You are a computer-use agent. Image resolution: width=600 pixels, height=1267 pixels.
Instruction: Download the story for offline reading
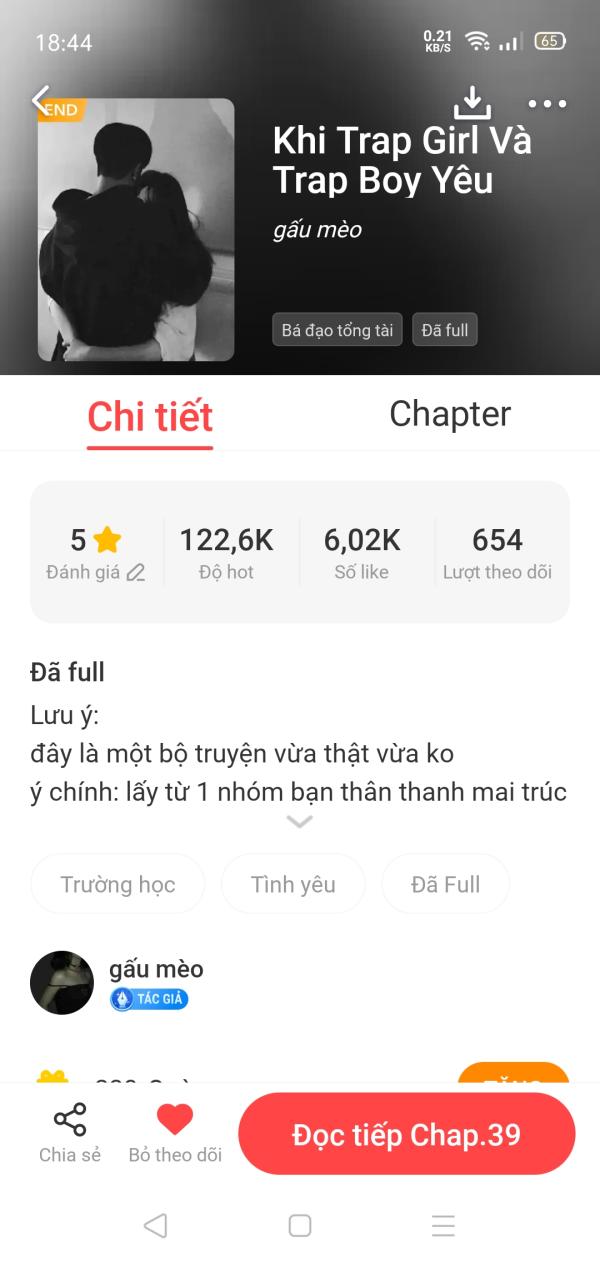[472, 102]
